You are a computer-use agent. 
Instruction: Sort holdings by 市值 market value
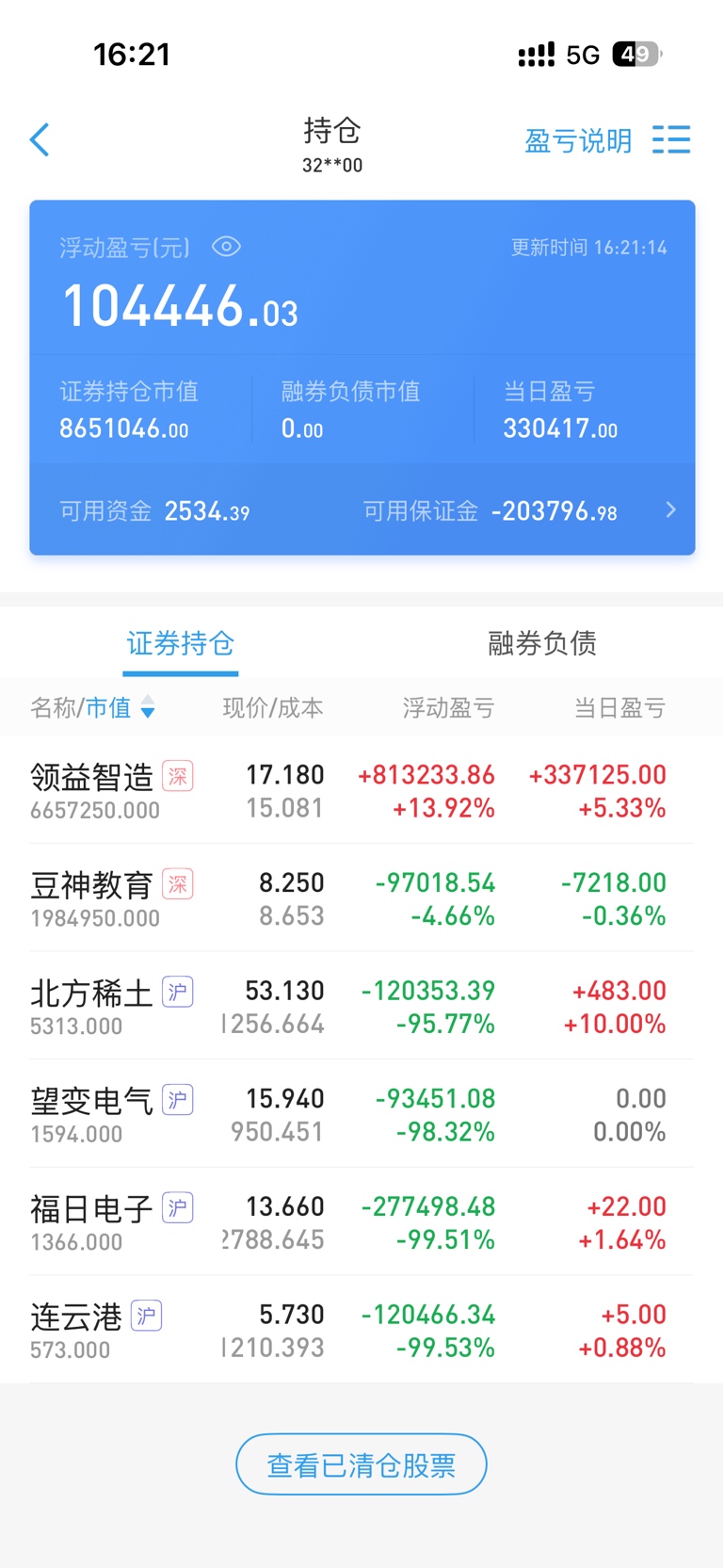[120, 707]
